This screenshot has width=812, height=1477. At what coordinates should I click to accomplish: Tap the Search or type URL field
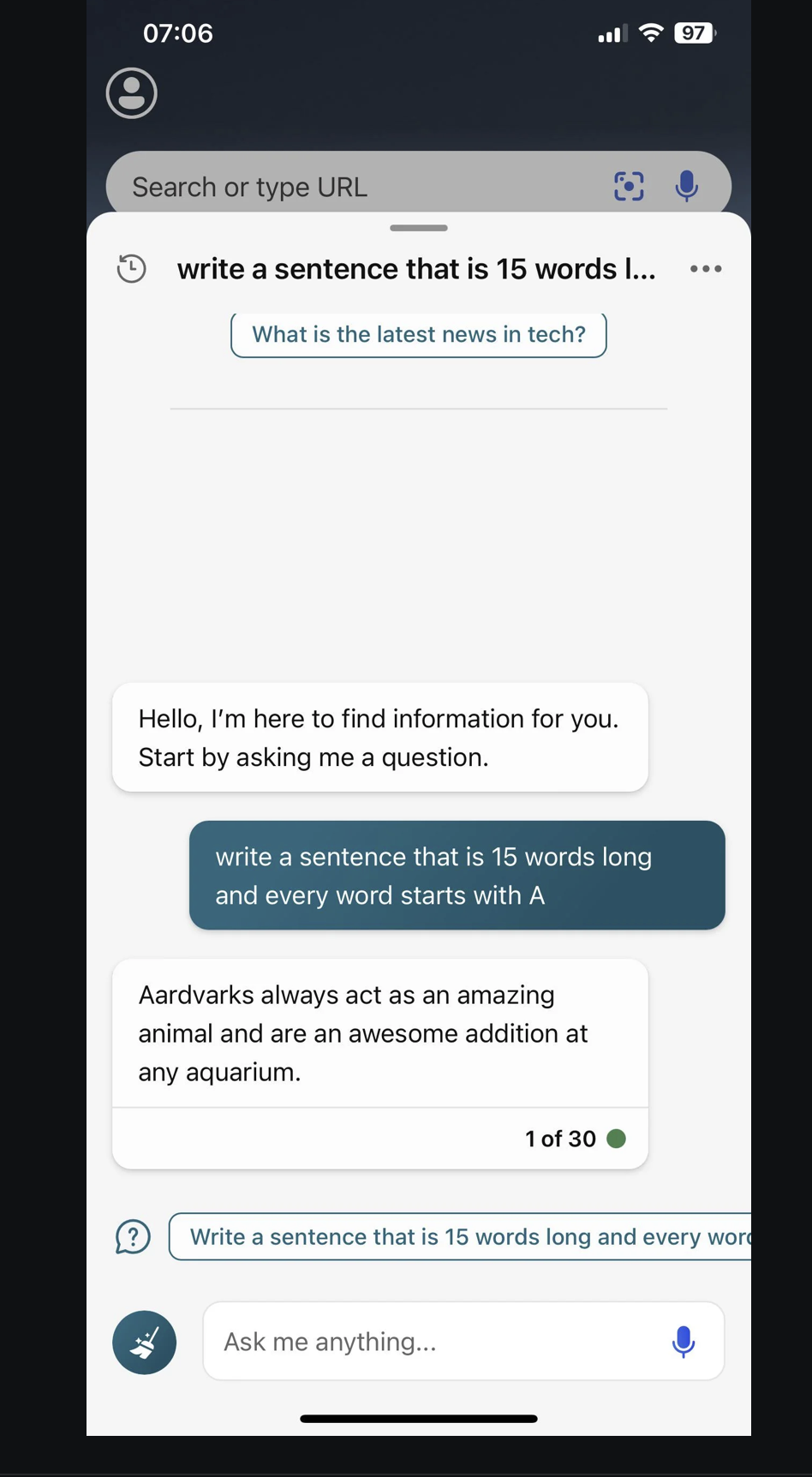point(360,187)
